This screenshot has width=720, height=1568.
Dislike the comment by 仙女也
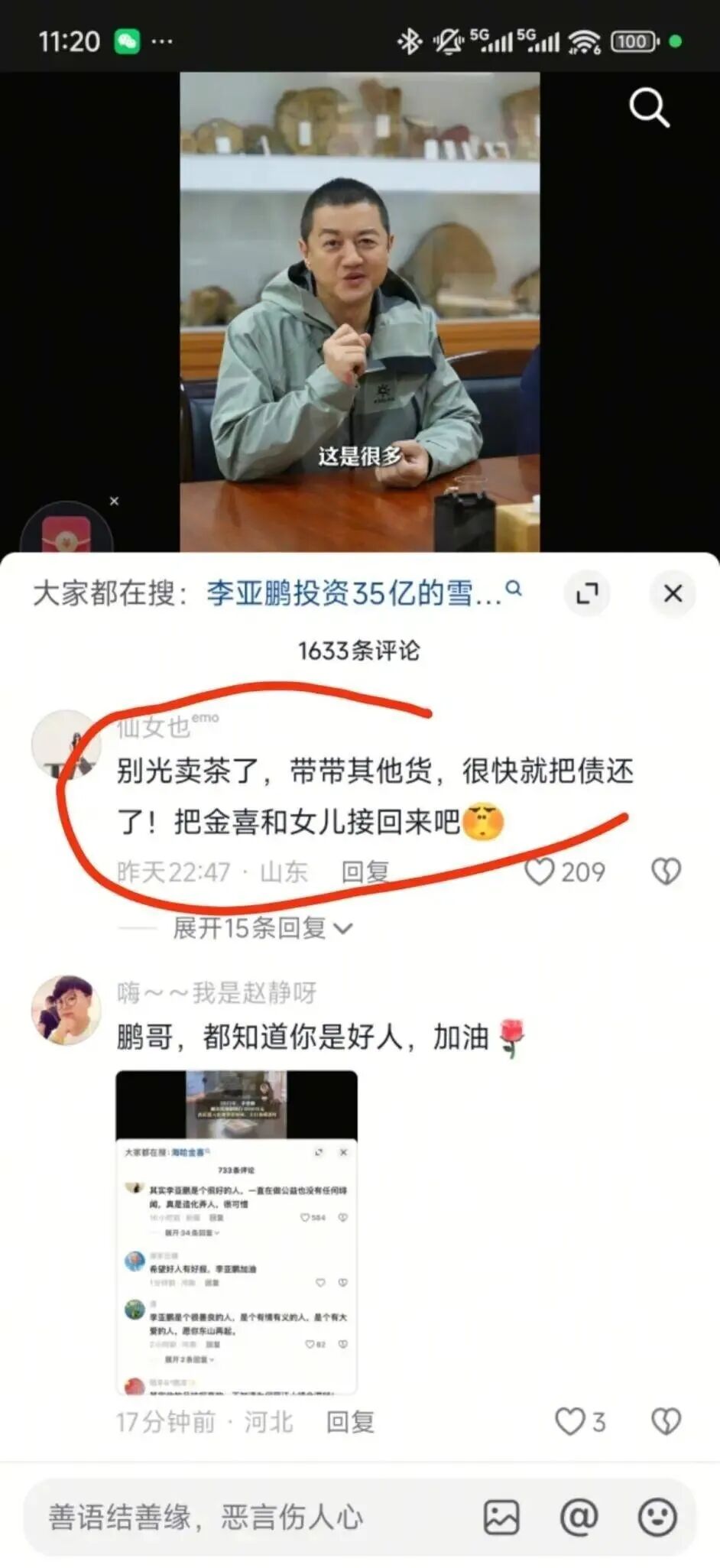(666, 872)
